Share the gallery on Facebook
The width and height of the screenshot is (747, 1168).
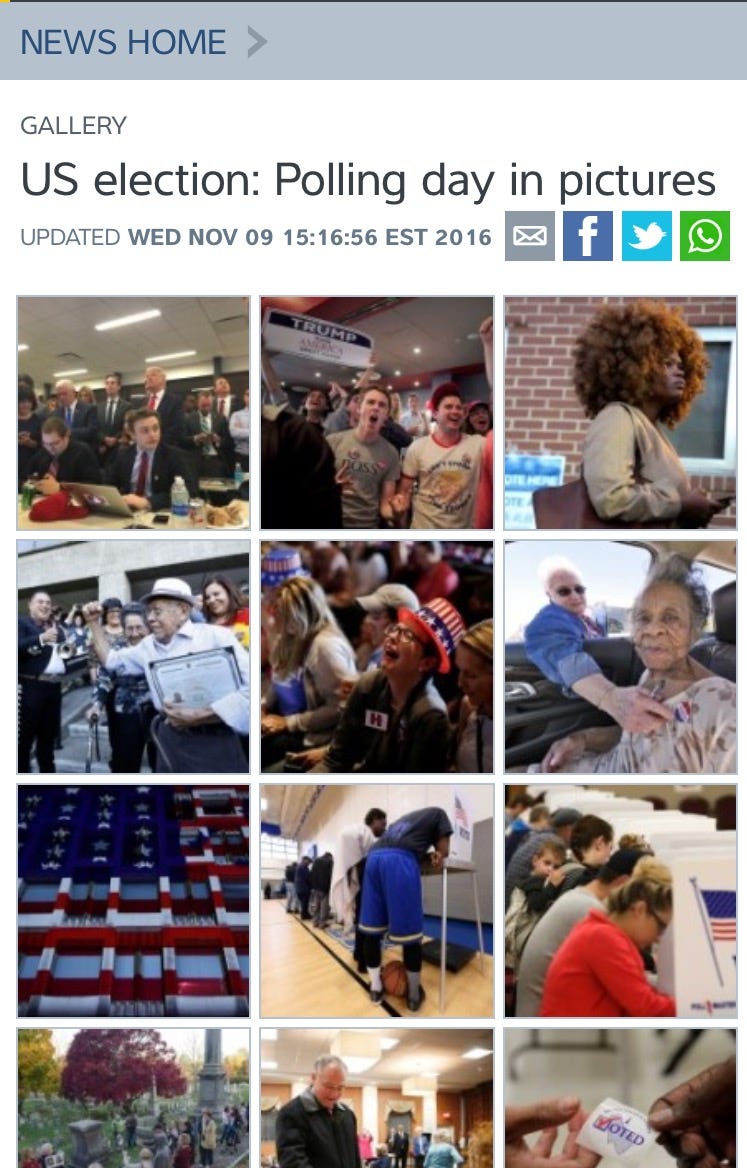pos(587,237)
